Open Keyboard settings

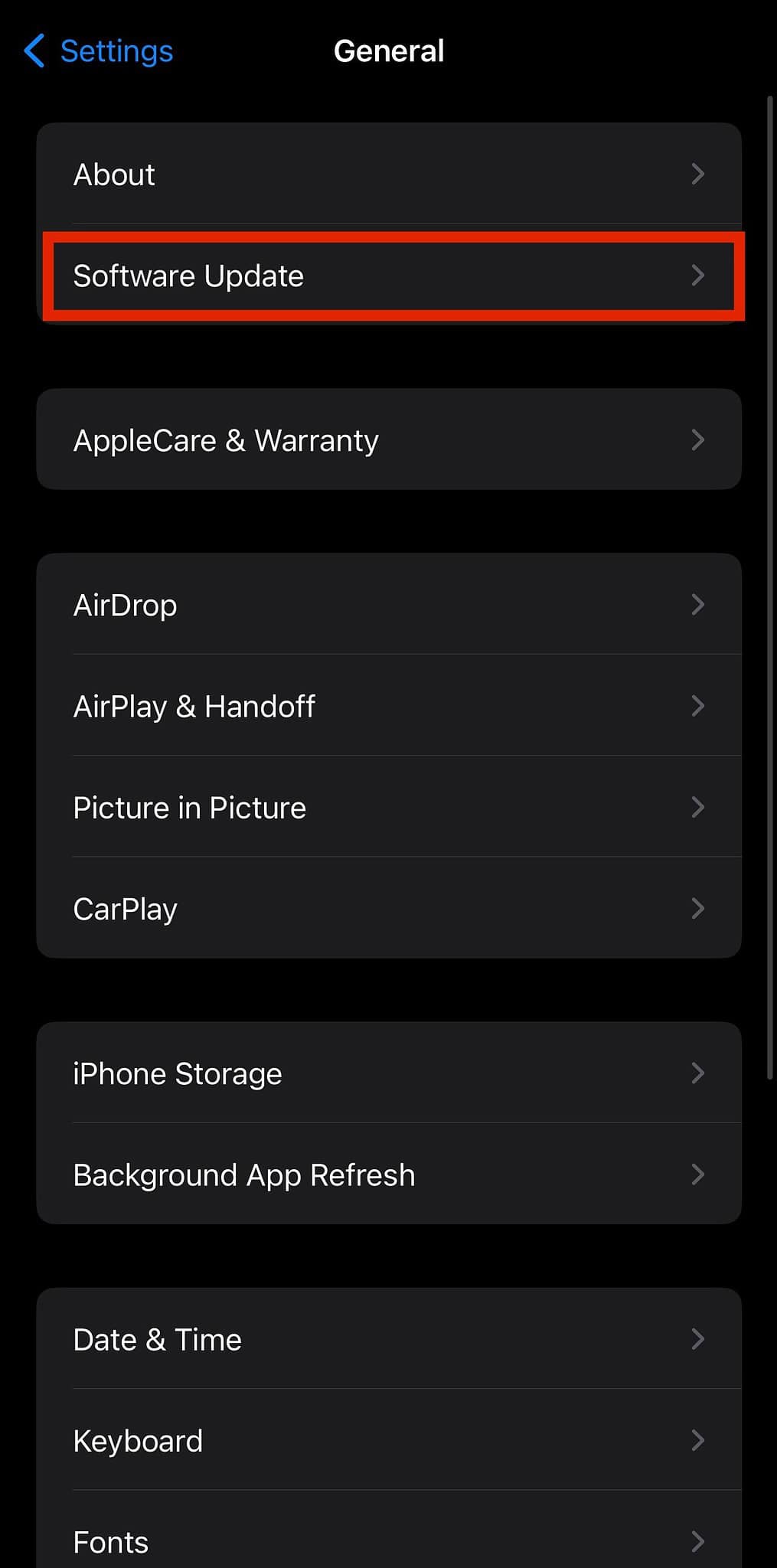[x=389, y=1439]
